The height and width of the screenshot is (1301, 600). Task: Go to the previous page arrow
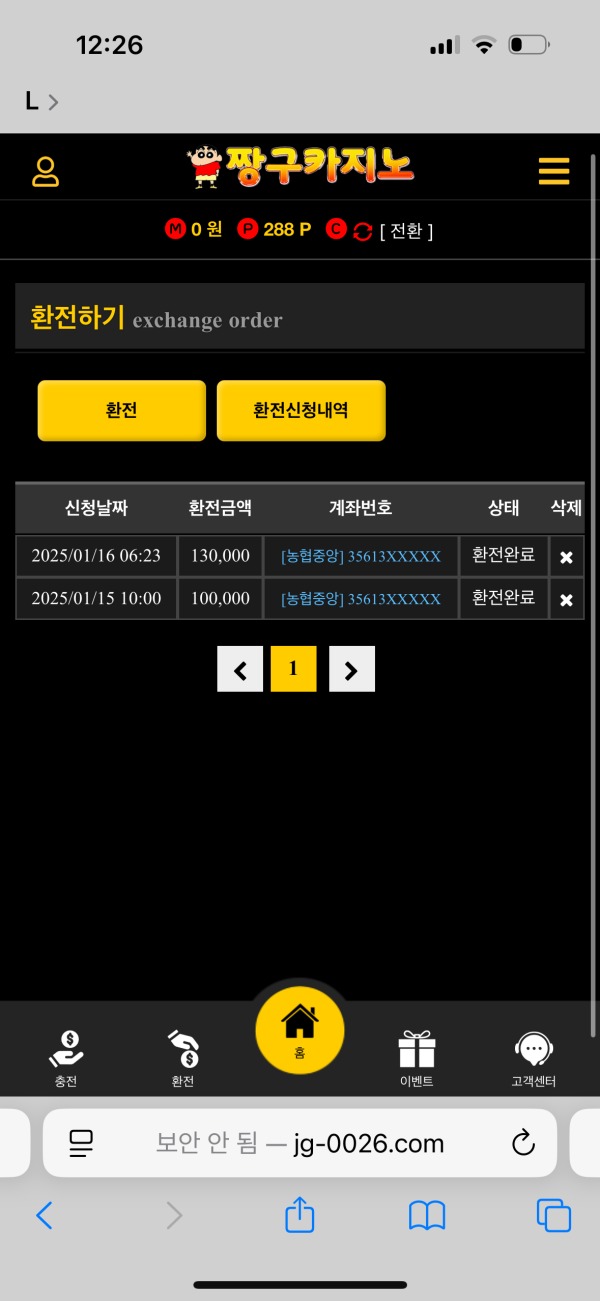[240, 669]
